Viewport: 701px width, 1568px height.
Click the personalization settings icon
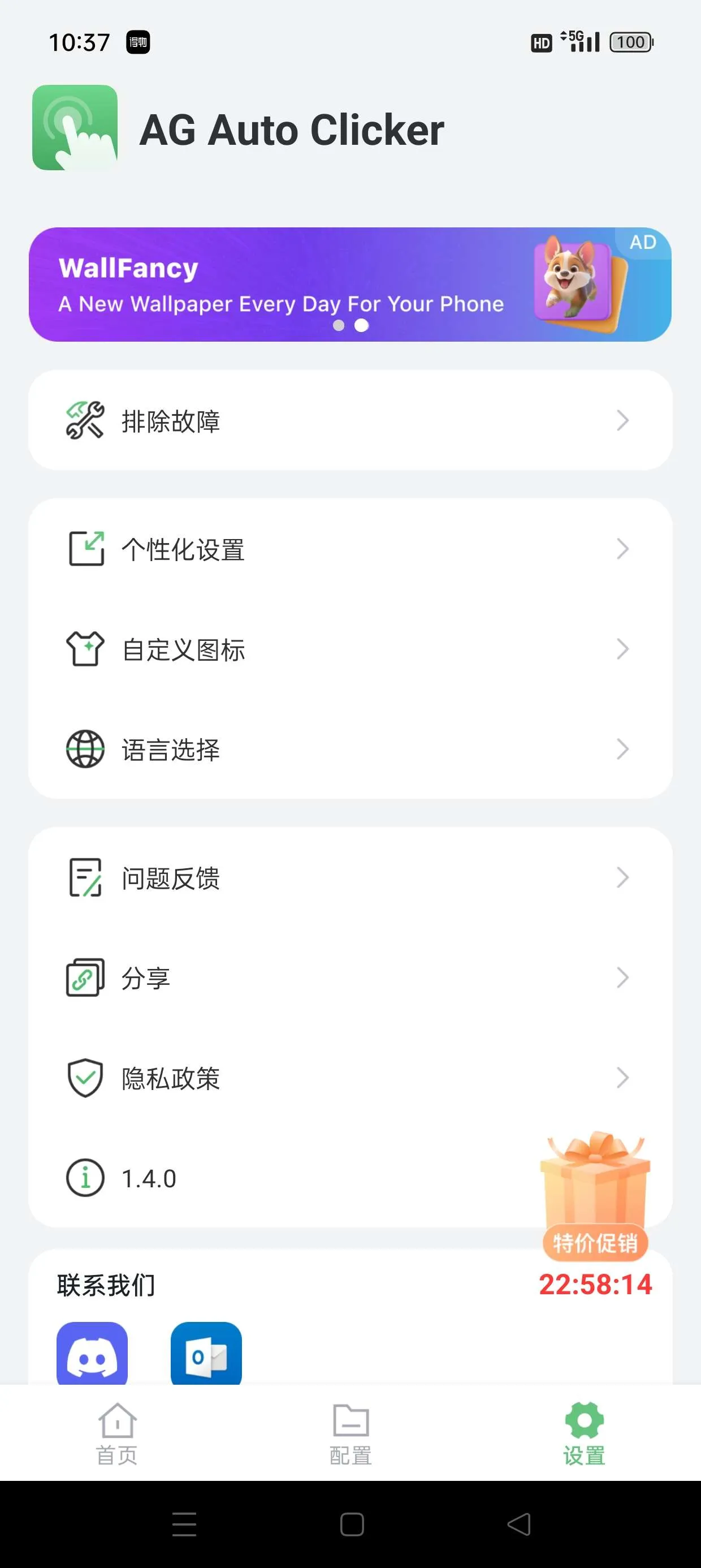coord(86,549)
